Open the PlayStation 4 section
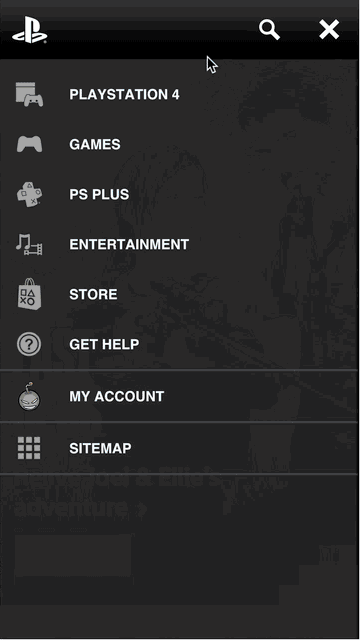Viewport: 360px width, 640px height. [x=180, y=94]
